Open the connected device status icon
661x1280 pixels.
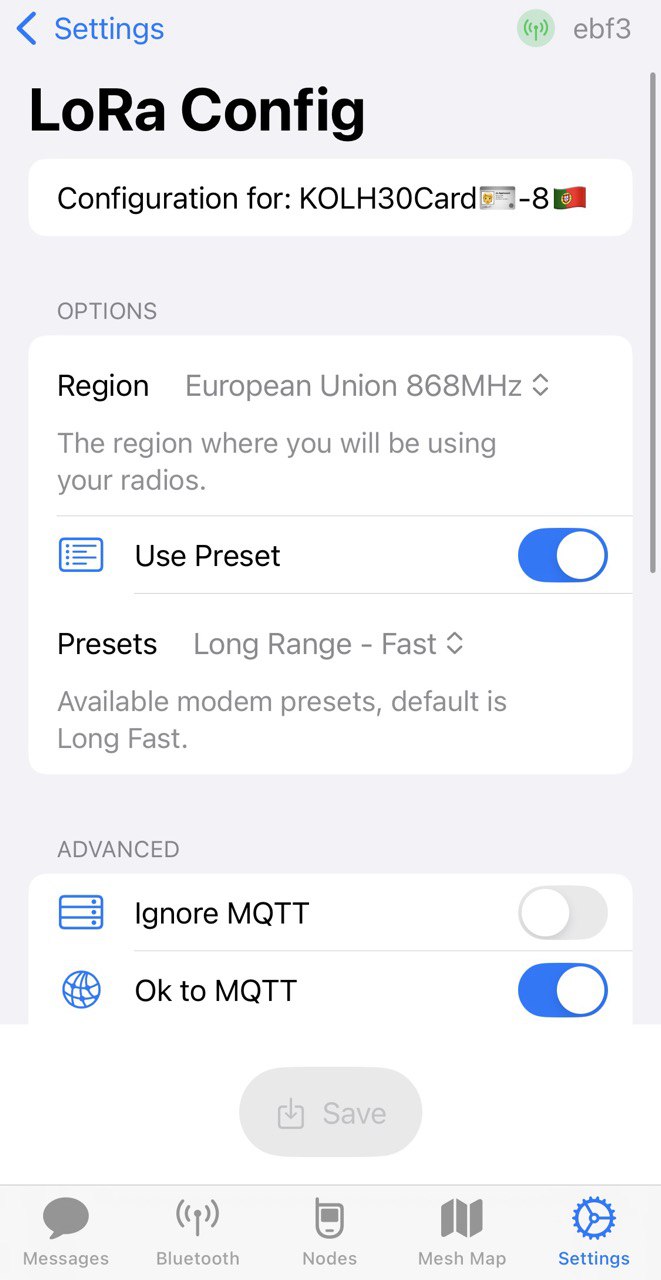(x=536, y=29)
